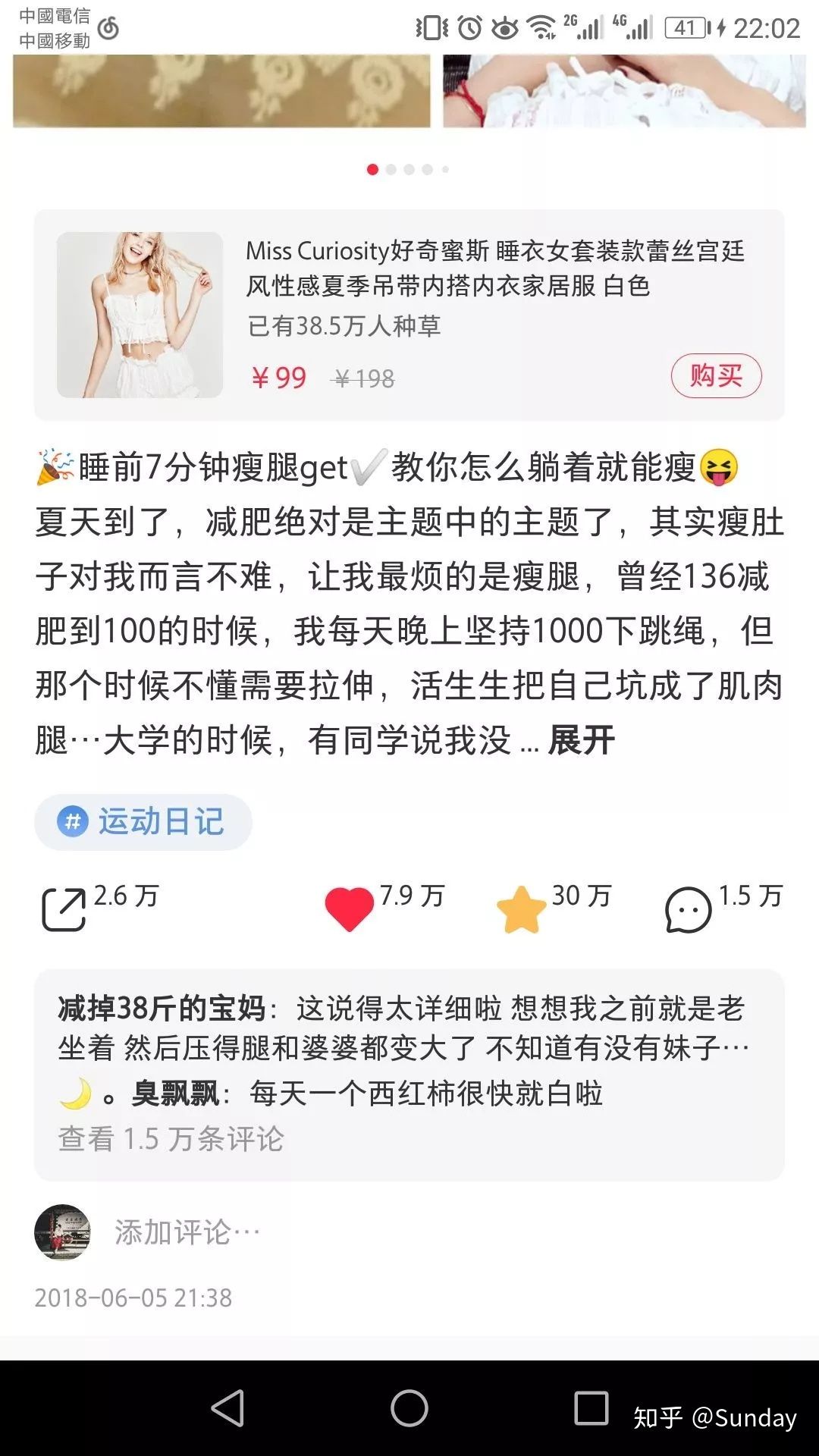
Task: Open the 运动日记 hashtag chip
Action: tap(143, 822)
